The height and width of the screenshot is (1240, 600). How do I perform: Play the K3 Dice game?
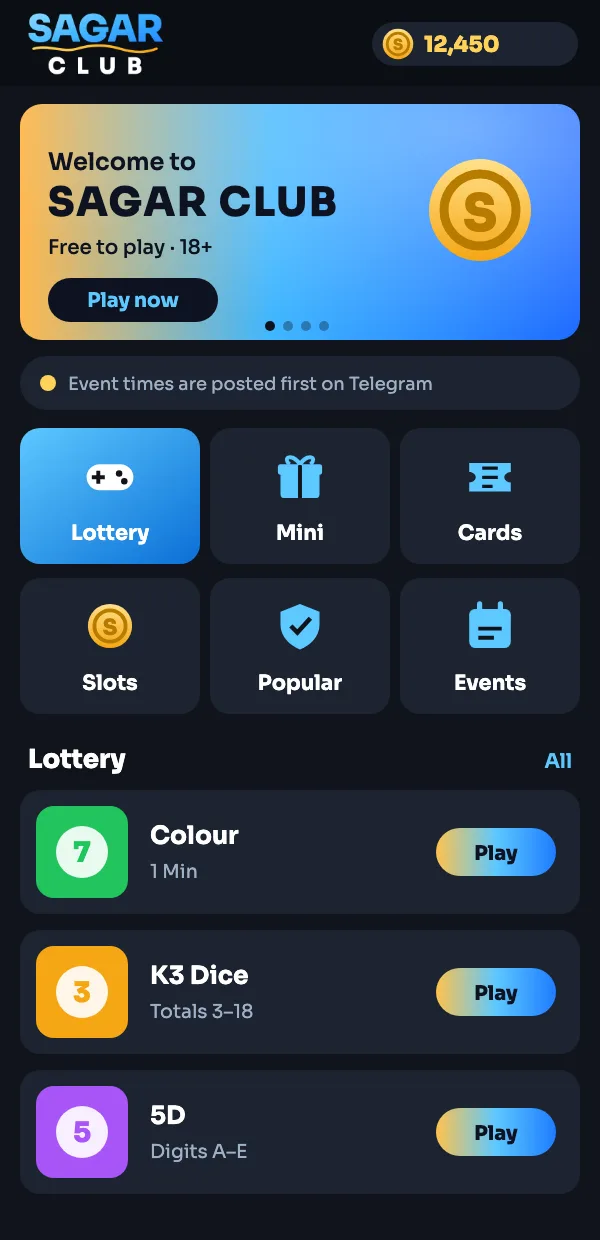[x=496, y=992]
